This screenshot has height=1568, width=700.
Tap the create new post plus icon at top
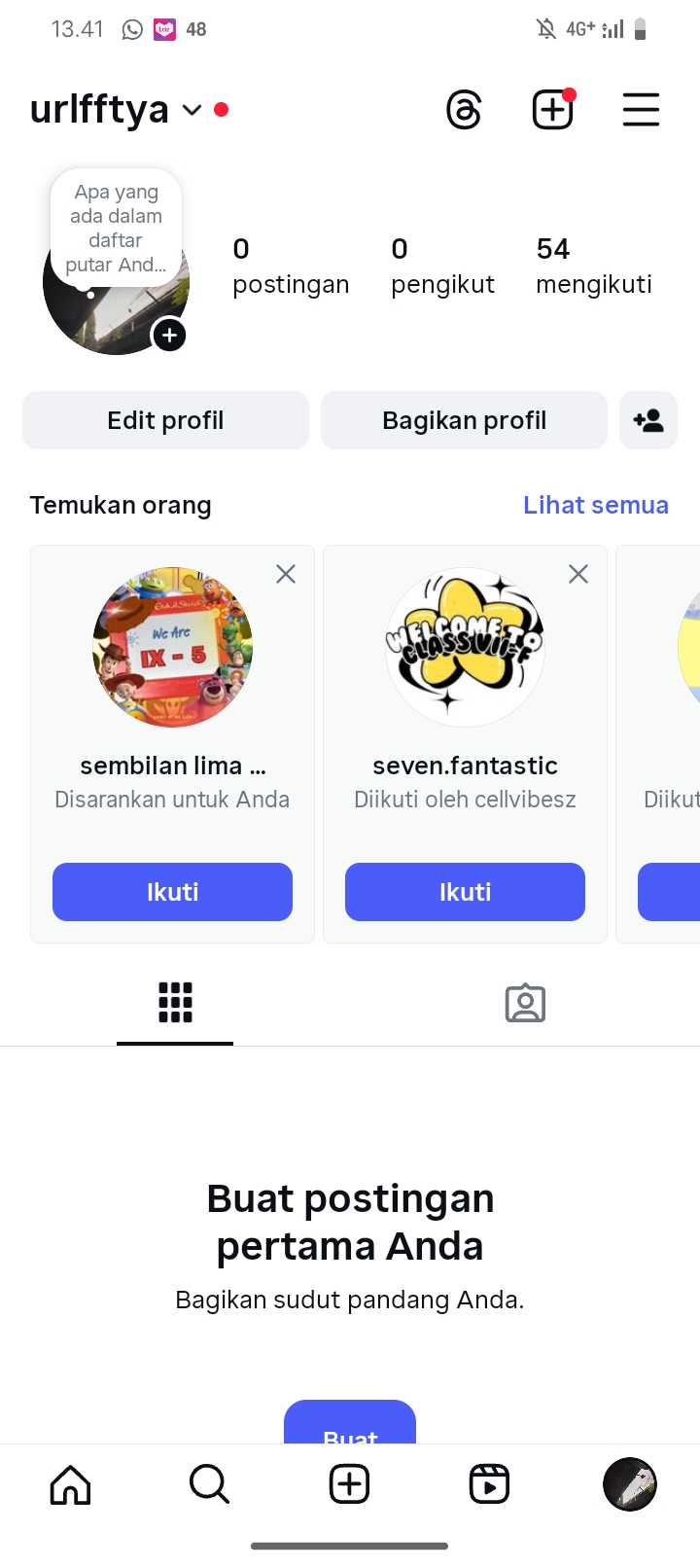click(552, 110)
